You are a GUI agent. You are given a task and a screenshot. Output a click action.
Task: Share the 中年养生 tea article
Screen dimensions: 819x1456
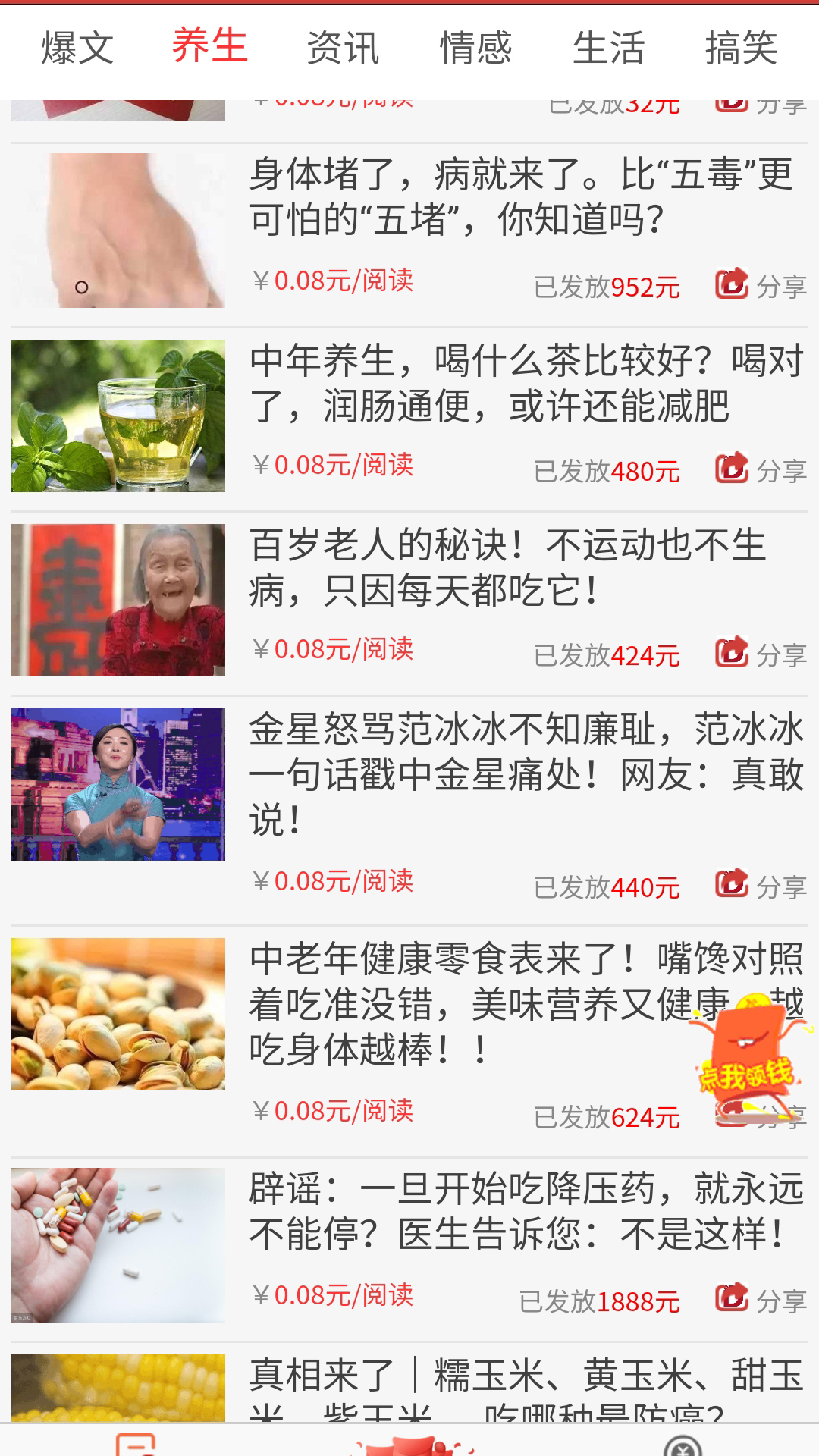(x=761, y=469)
